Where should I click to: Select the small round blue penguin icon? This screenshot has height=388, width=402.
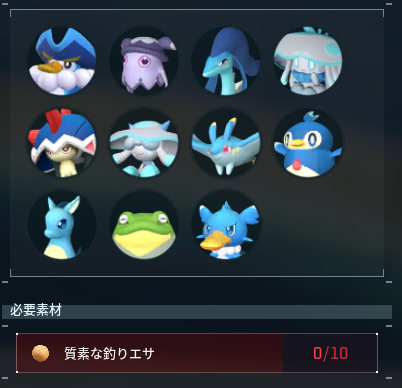[308, 143]
